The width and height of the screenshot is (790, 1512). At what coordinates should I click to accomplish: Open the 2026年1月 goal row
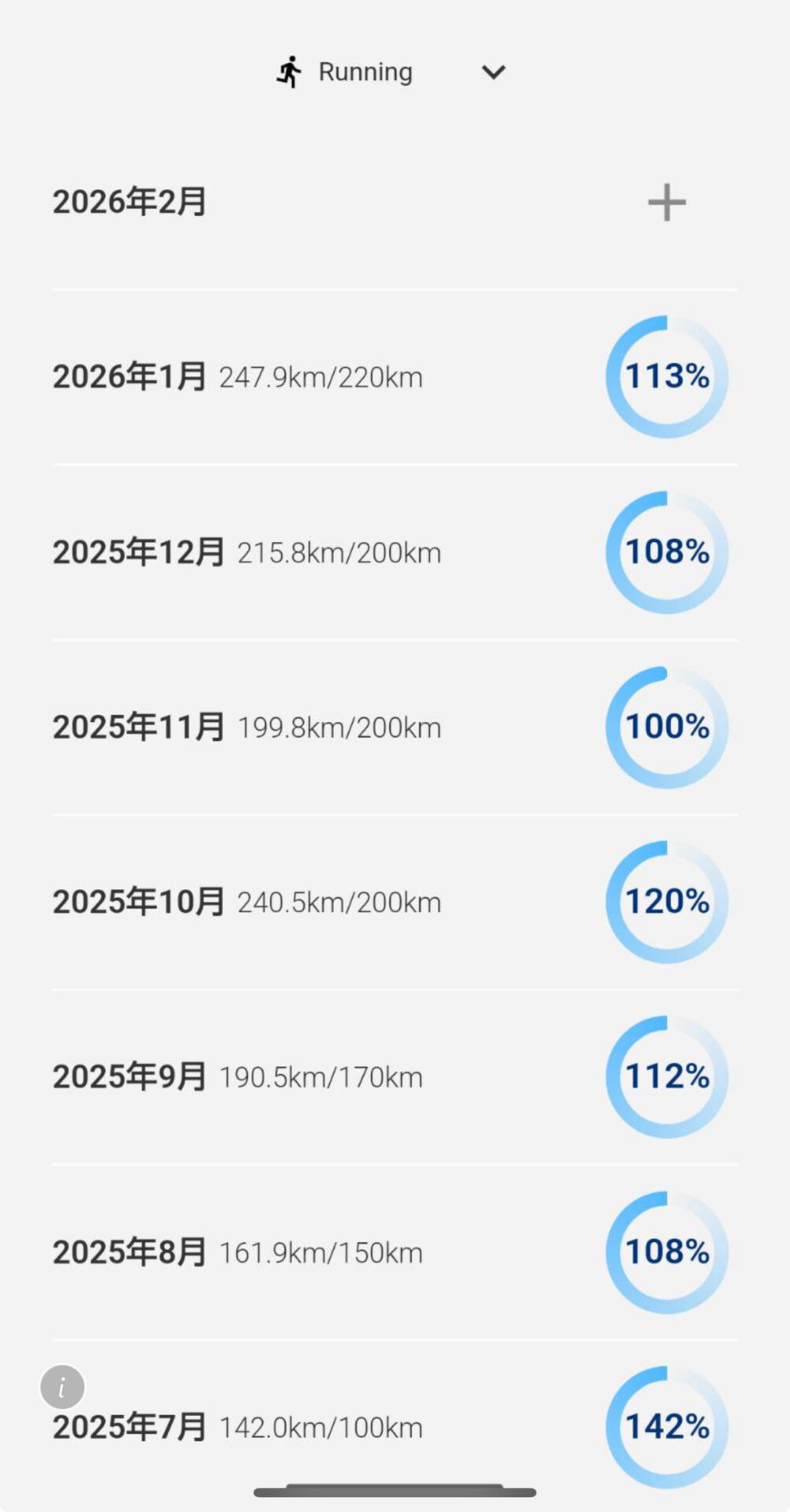(x=394, y=377)
